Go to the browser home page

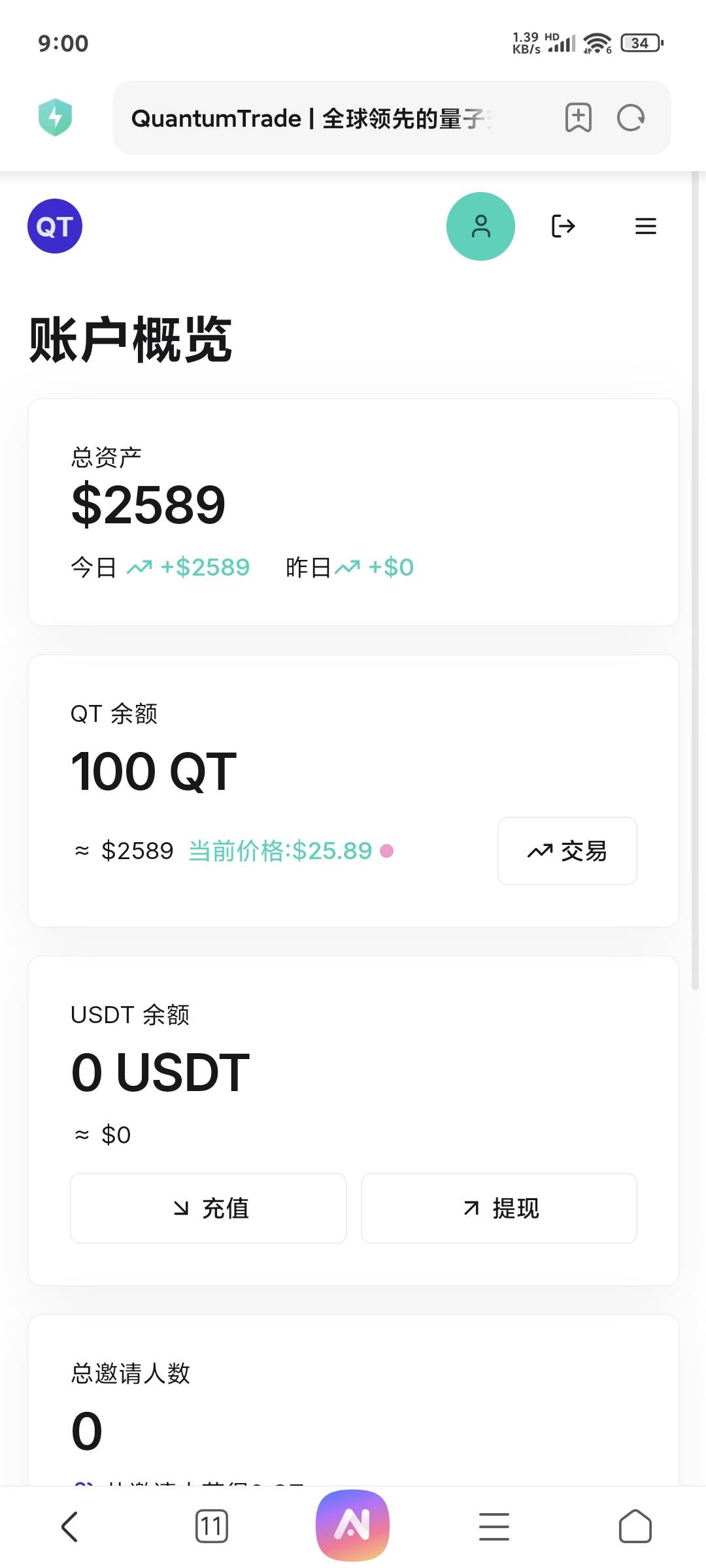(x=635, y=1527)
